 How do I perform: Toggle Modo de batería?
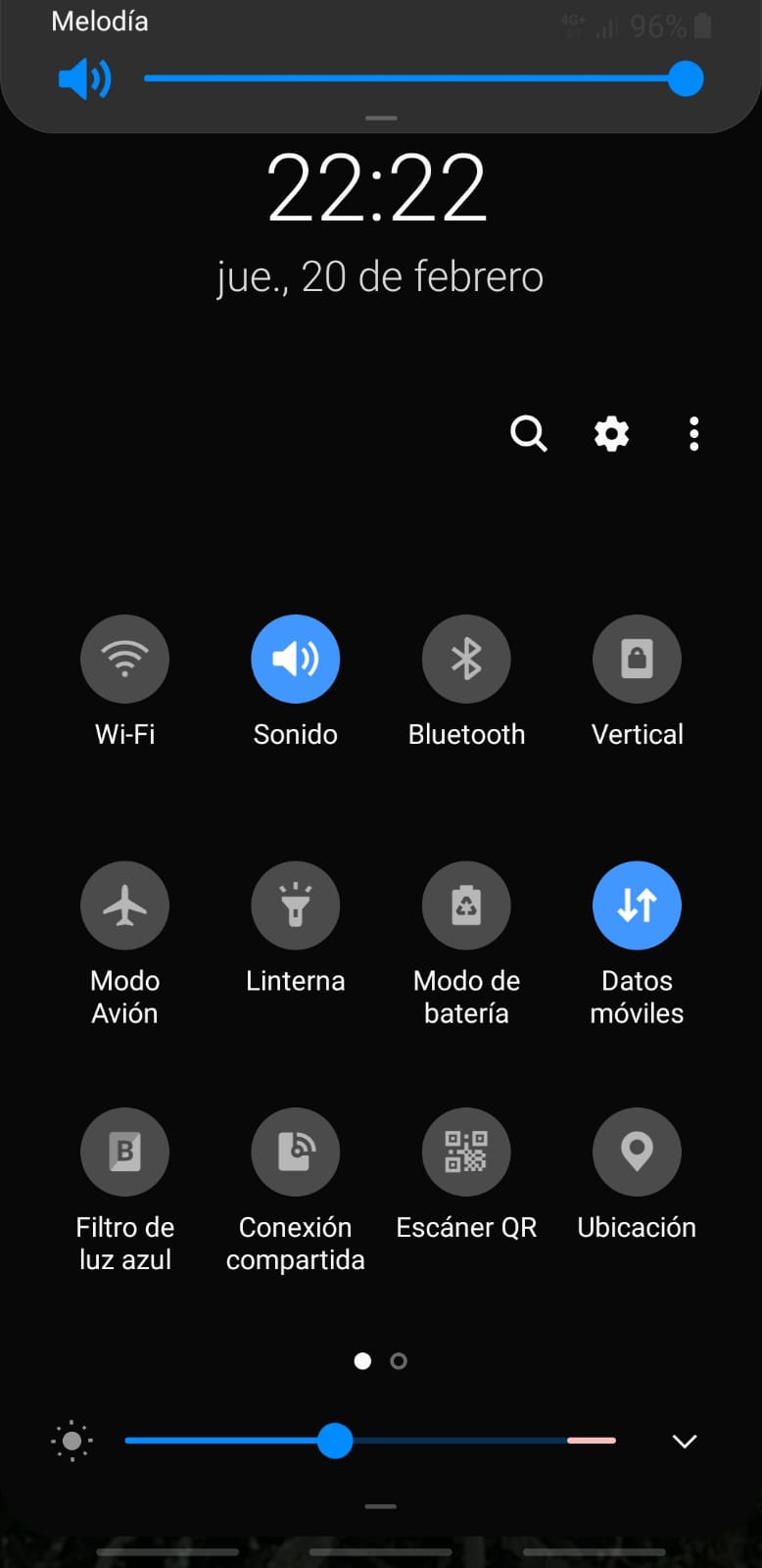point(466,906)
